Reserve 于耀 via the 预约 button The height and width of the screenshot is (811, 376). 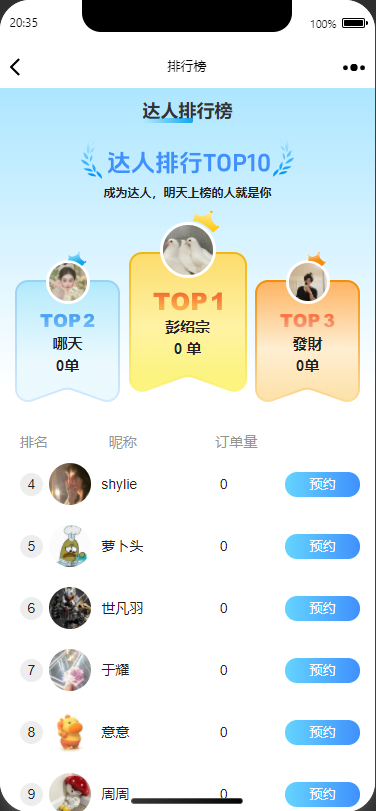pyautogui.click(x=322, y=670)
